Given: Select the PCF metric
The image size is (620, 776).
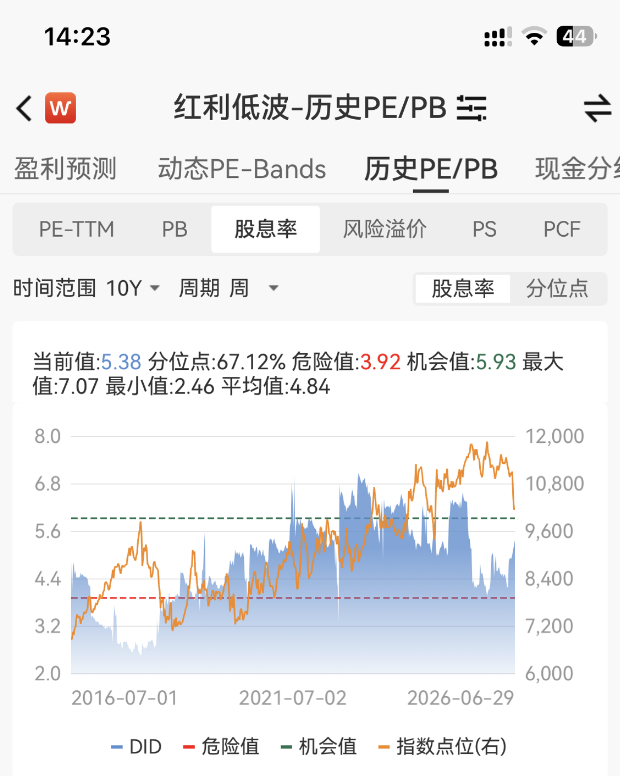Looking at the screenshot, I should tap(562, 229).
